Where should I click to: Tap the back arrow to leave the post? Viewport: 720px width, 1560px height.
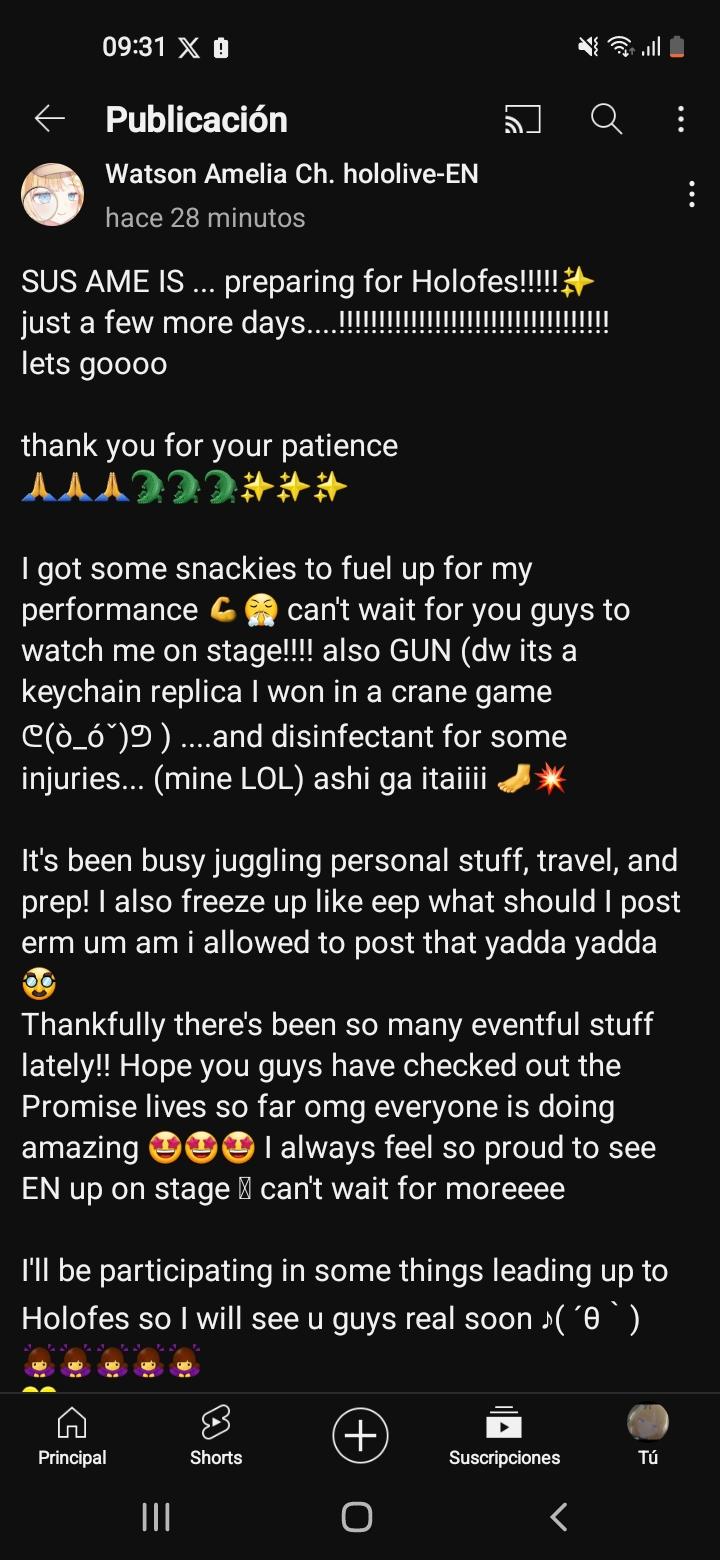[x=49, y=118]
